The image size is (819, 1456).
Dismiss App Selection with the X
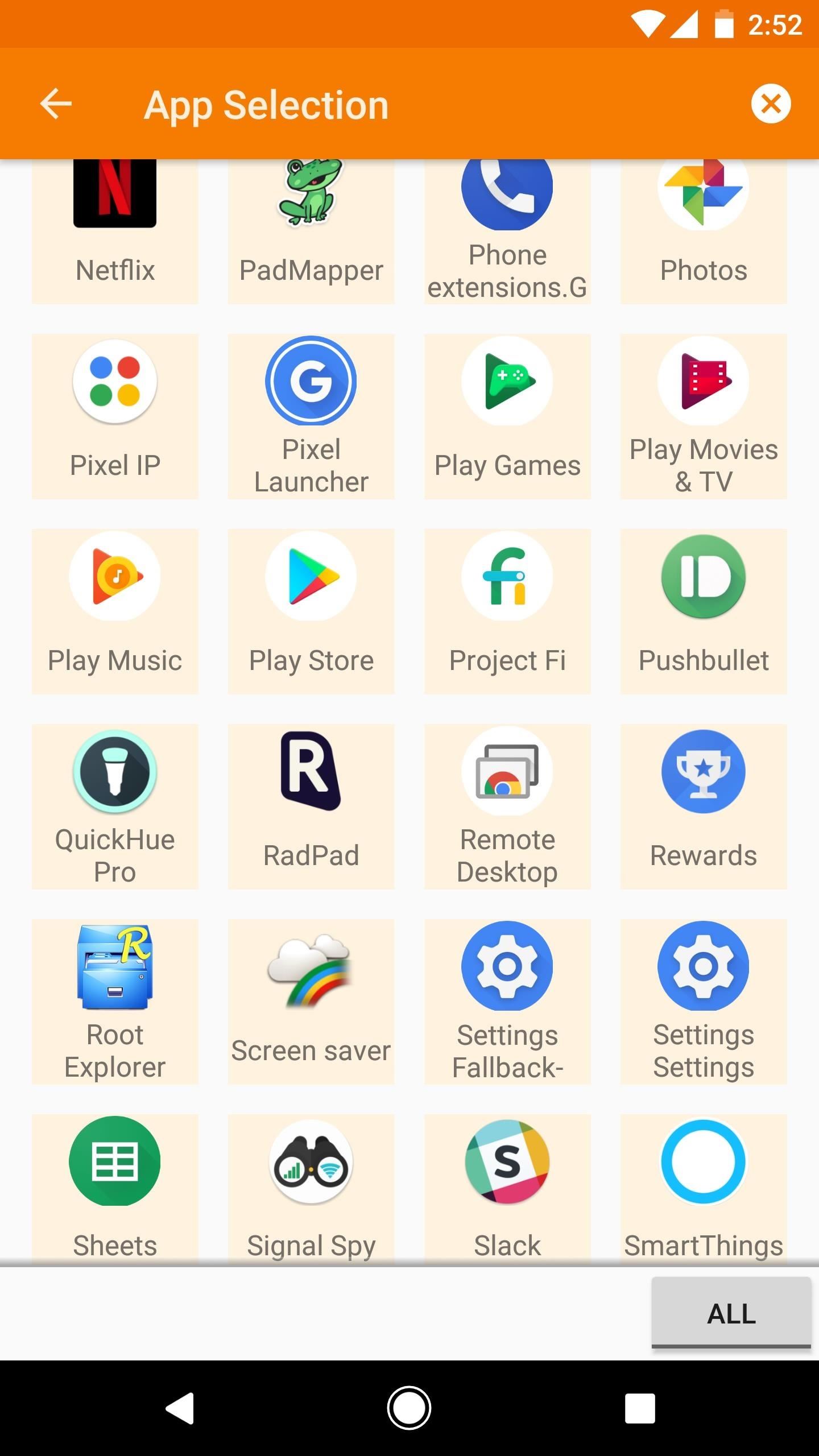771,104
